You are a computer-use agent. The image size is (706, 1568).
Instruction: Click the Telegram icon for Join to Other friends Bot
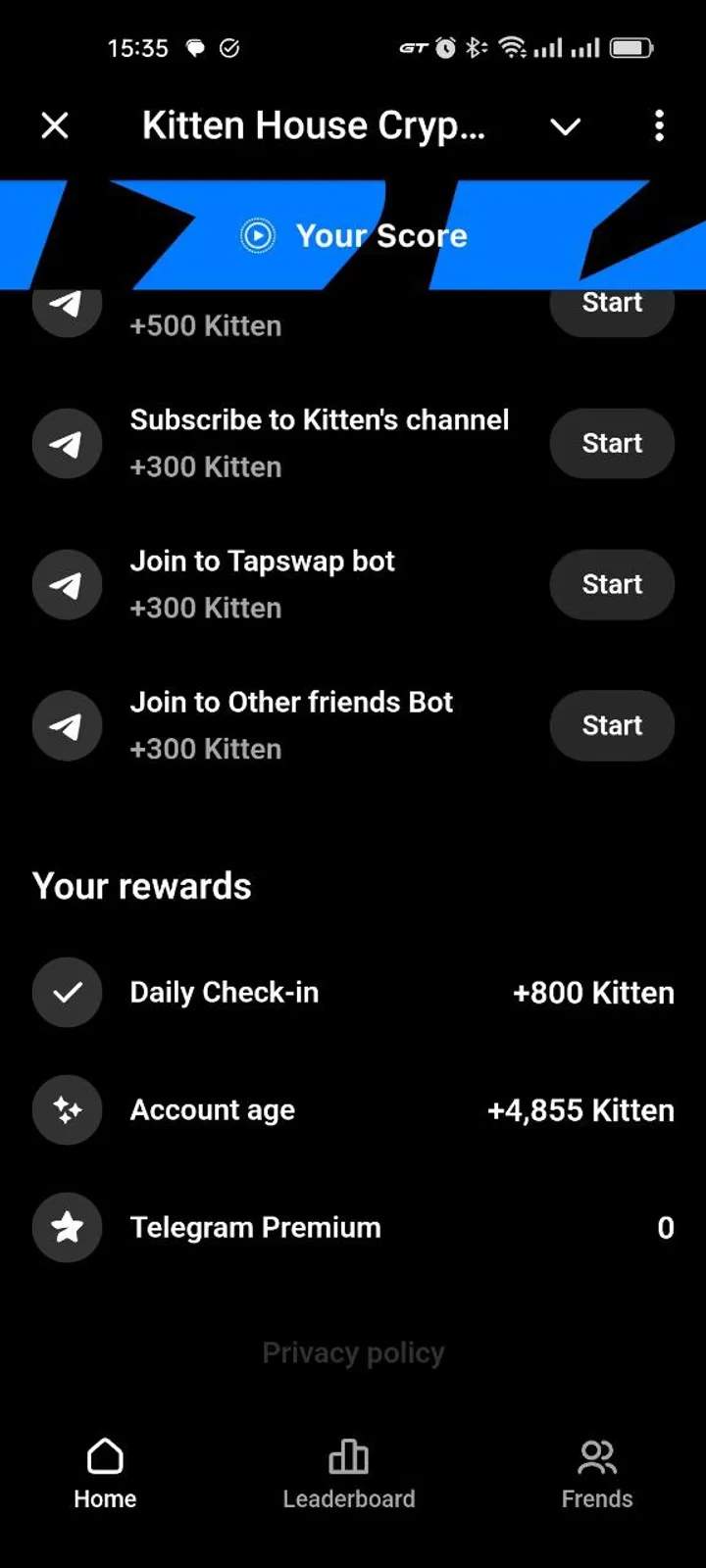67,725
